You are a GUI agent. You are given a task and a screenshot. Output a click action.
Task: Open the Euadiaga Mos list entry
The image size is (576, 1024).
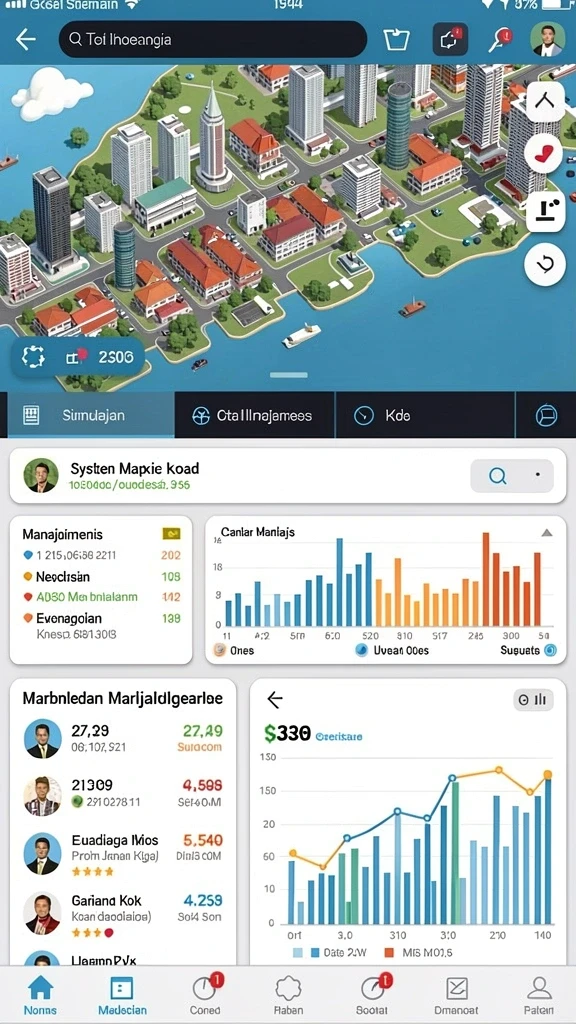tap(123, 855)
